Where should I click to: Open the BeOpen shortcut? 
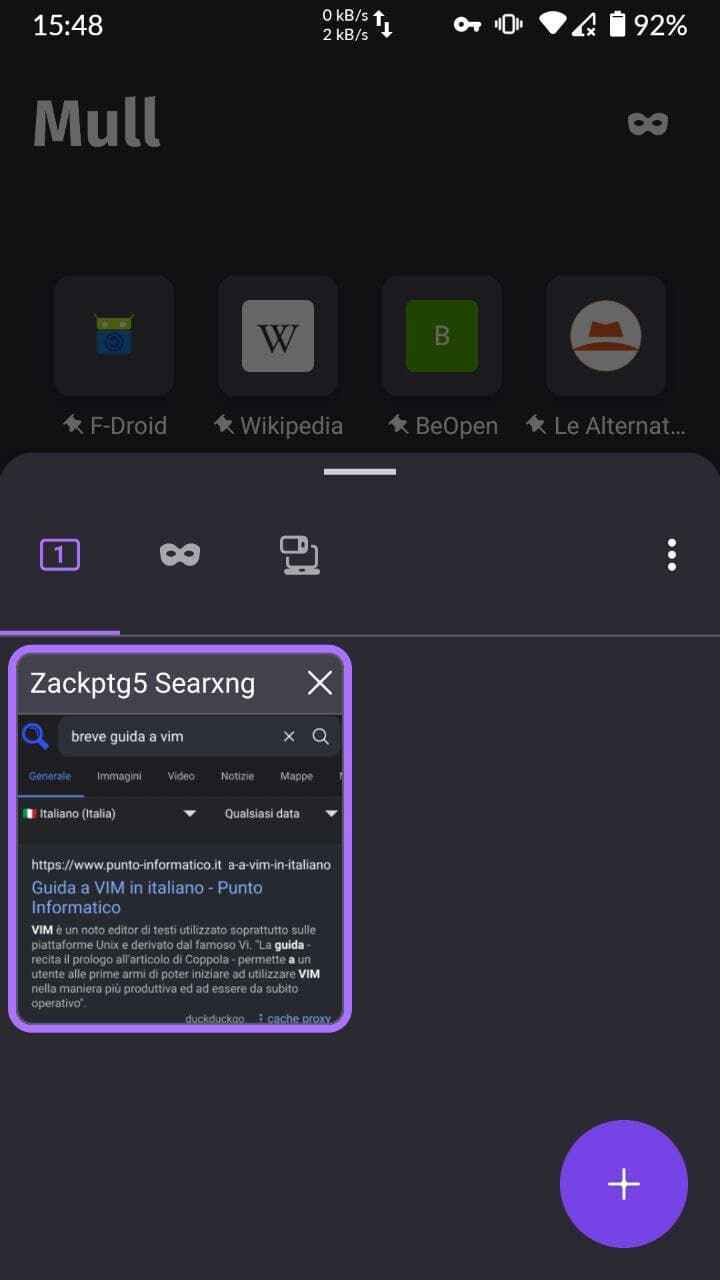click(442, 336)
